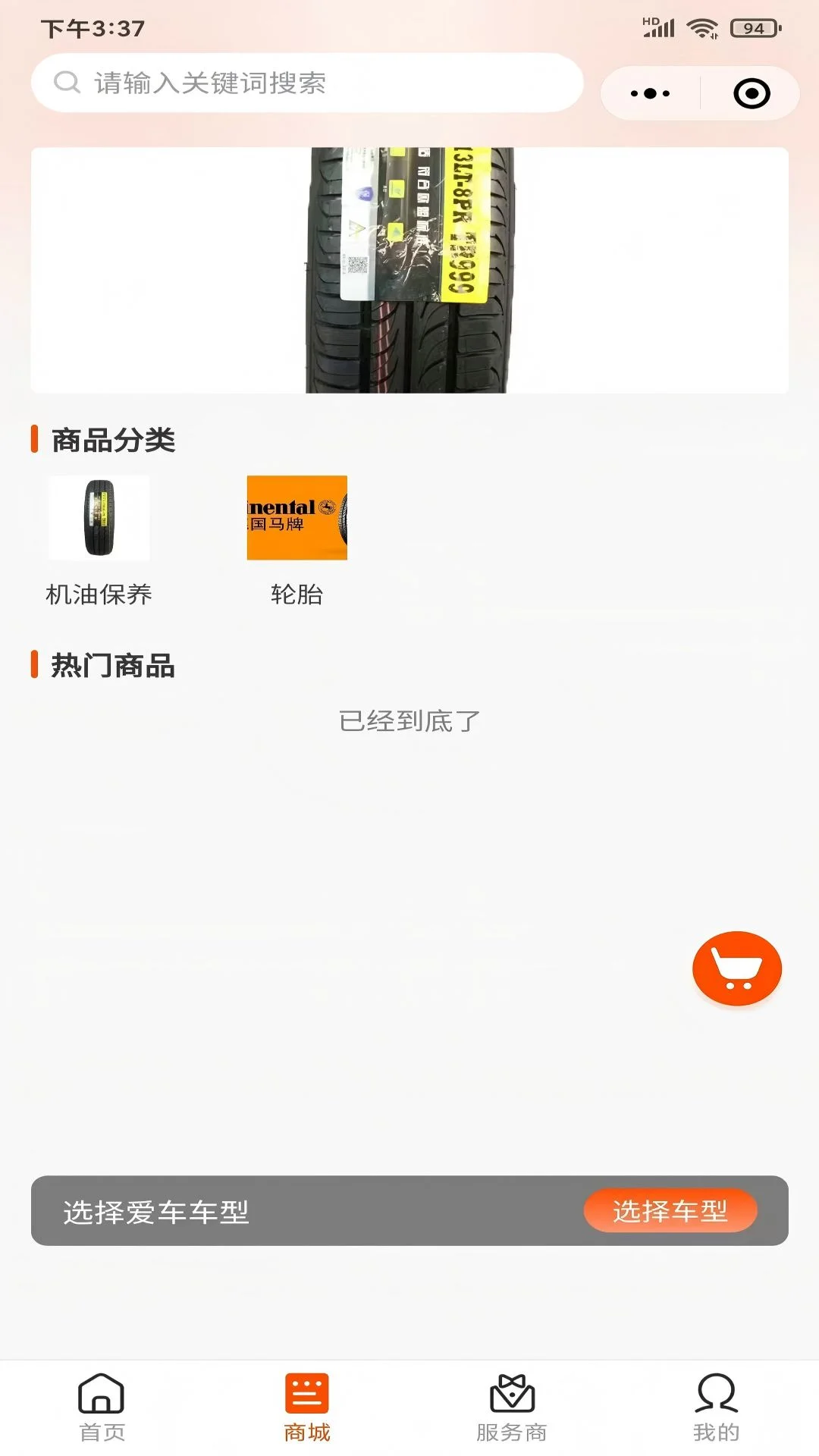
Task: Tap the mini-program circle exit icon
Action: pos(750,92)
